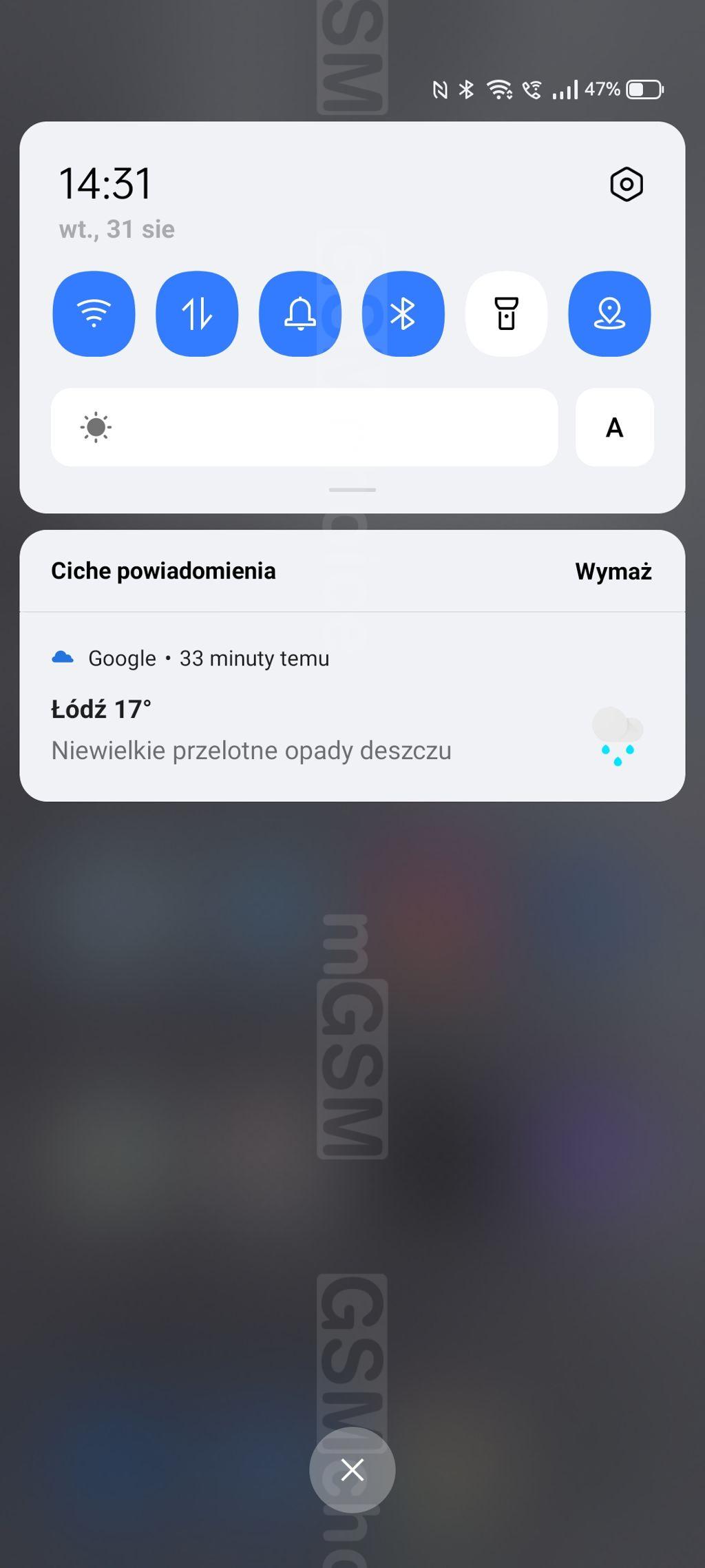Close the notification panel with the X
705x1568 pixels.
click(352, 1469)
